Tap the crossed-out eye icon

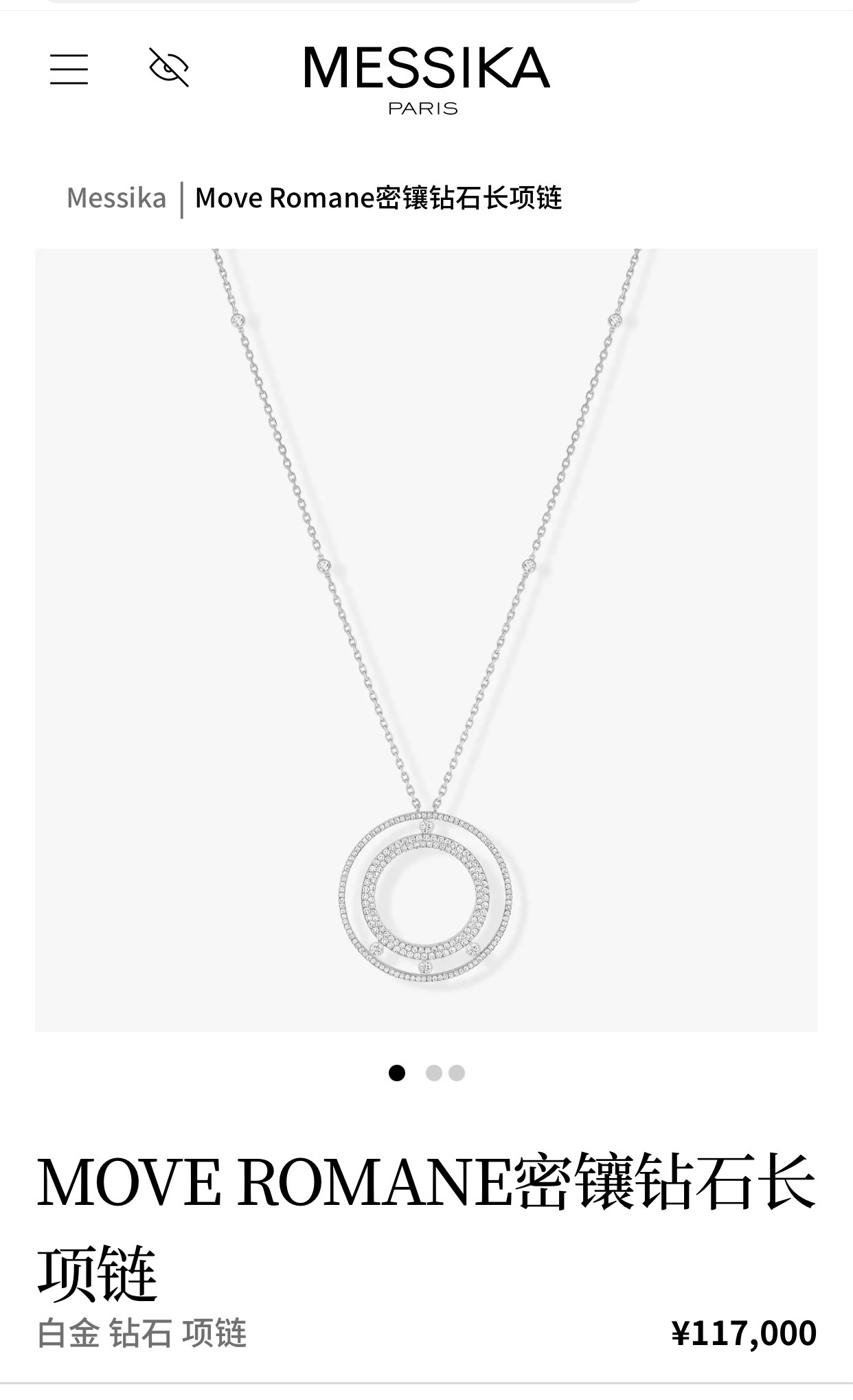169,68
